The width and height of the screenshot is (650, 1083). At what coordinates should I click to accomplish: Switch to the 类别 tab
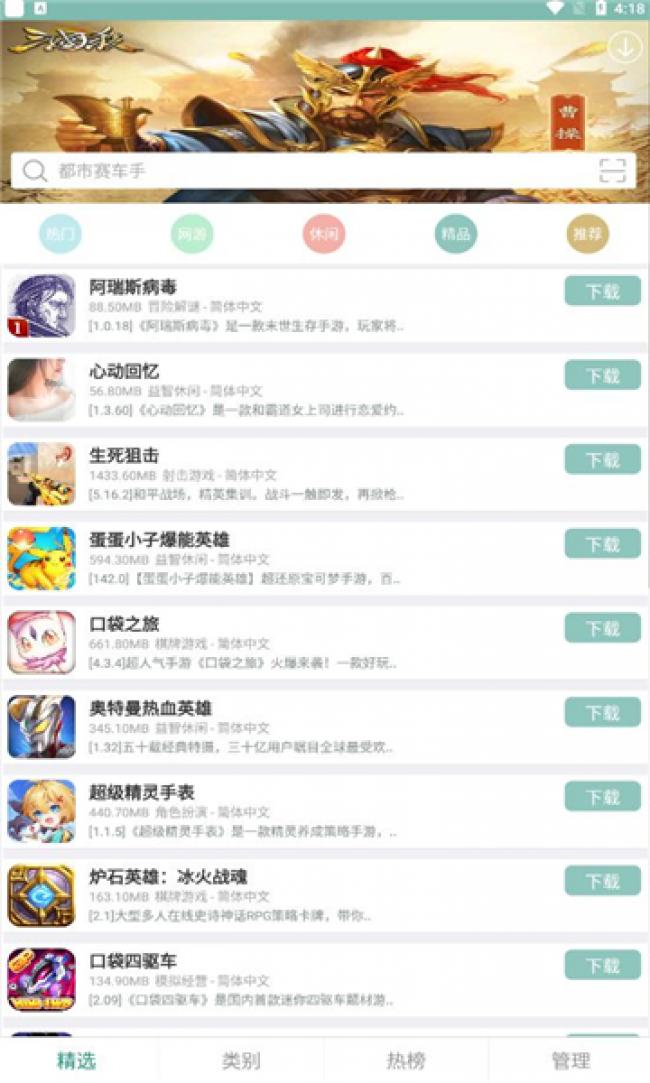tap(241, 1060)
